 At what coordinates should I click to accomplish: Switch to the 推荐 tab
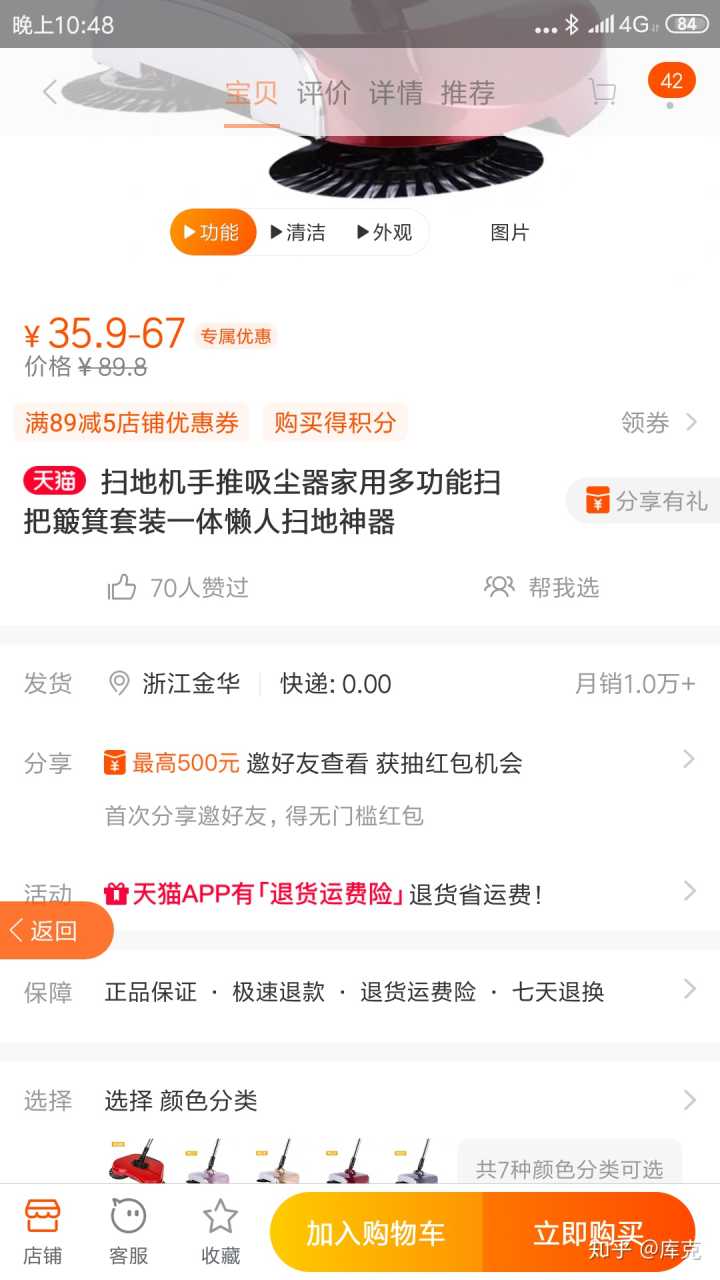click(467, 93)
